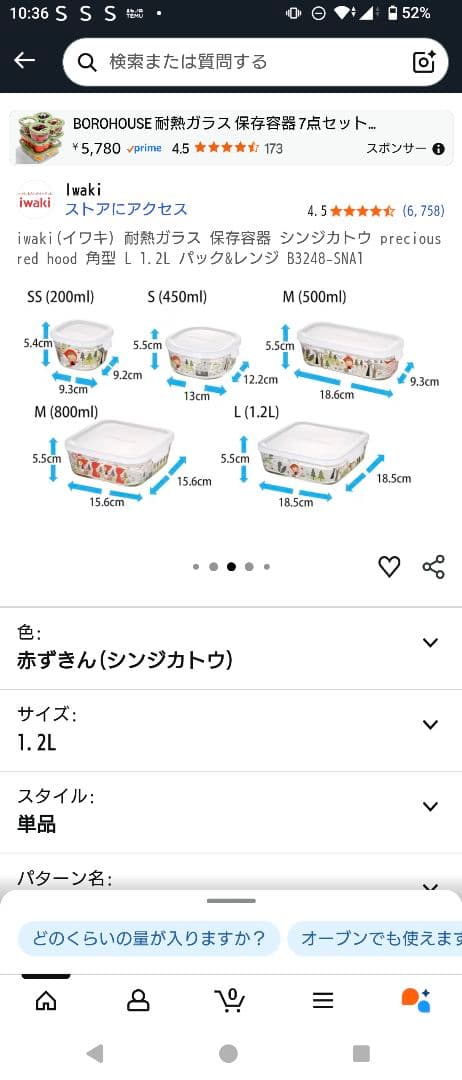
Task: Share this product
Action: click(433, 567)
